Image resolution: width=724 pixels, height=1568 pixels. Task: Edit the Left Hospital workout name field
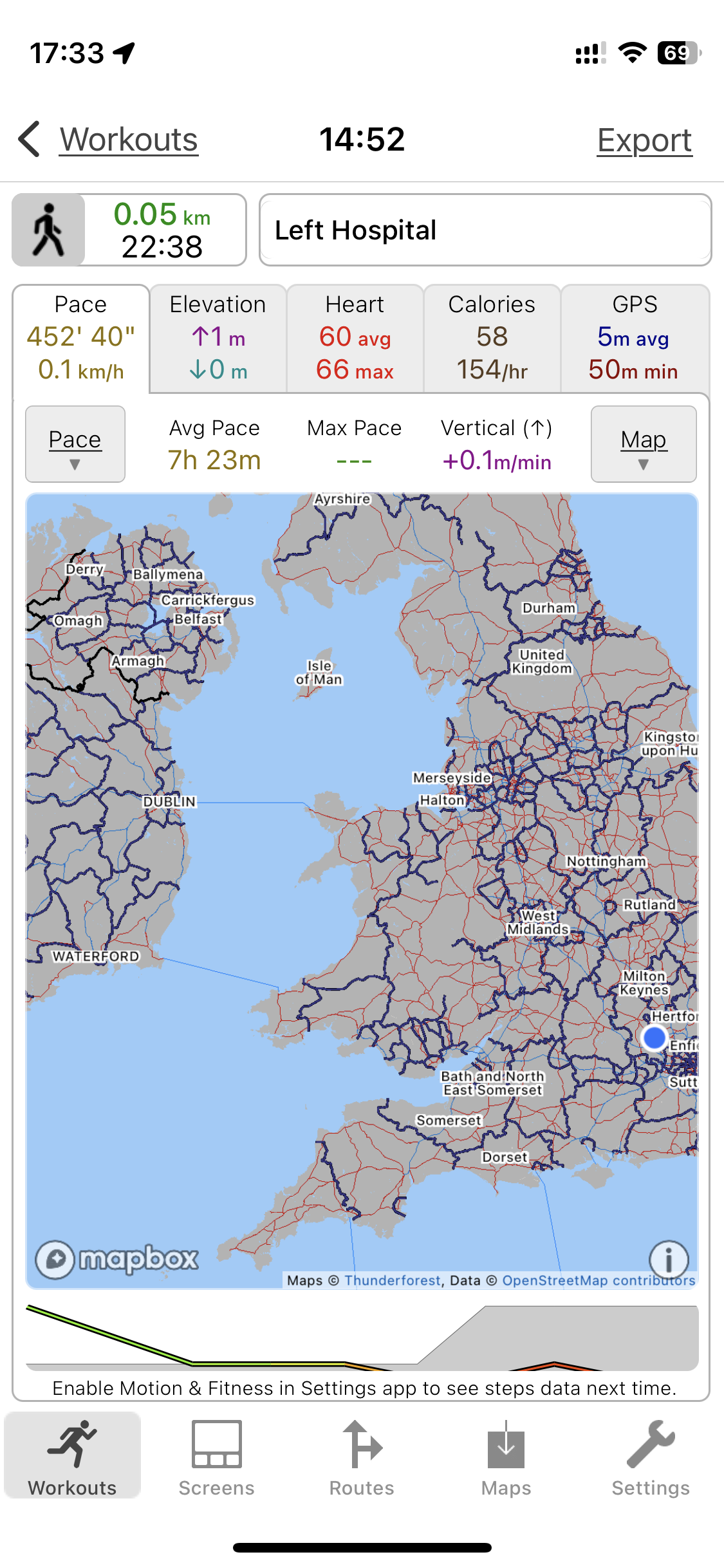click(485, 230)
